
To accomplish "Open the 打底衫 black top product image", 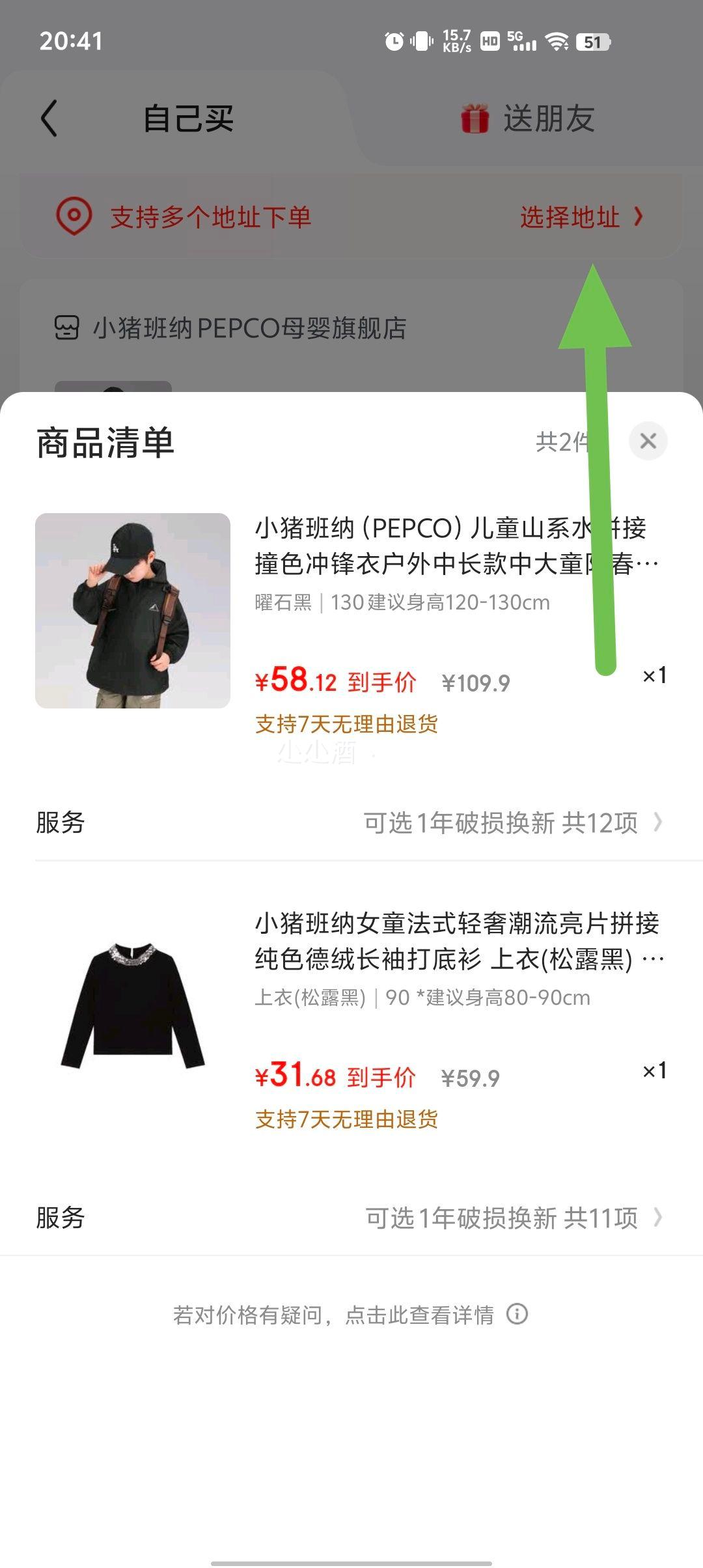I will 133,1005.
